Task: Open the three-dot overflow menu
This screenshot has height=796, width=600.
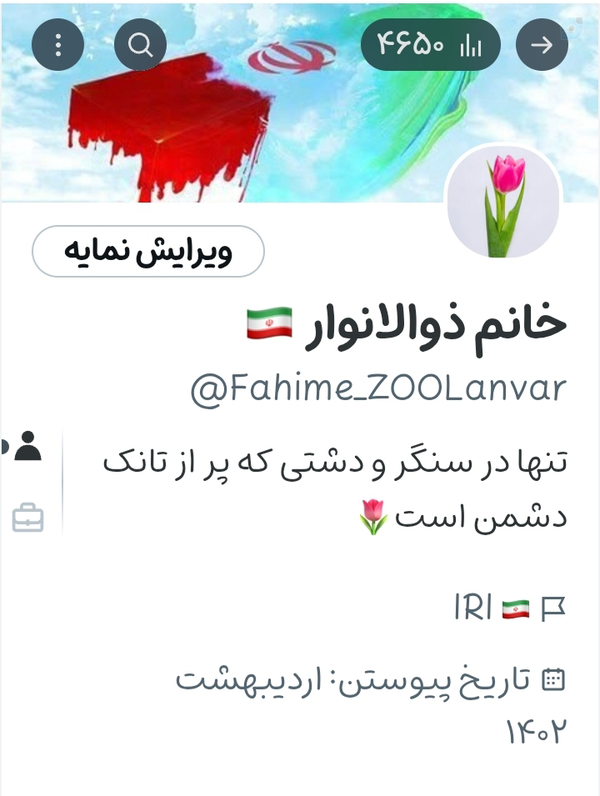Action: tap(58, 45)
